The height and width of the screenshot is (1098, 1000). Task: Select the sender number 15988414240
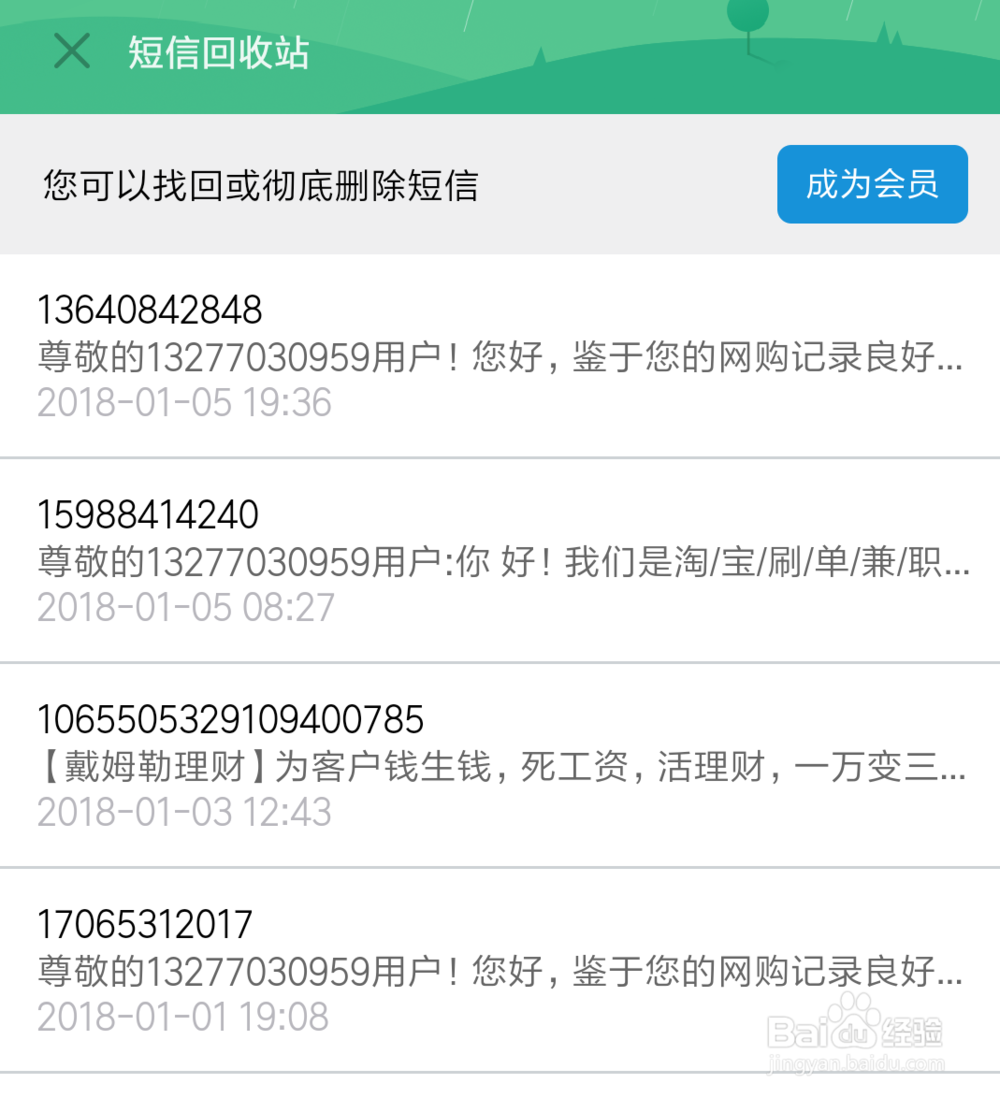pos(148,514)
